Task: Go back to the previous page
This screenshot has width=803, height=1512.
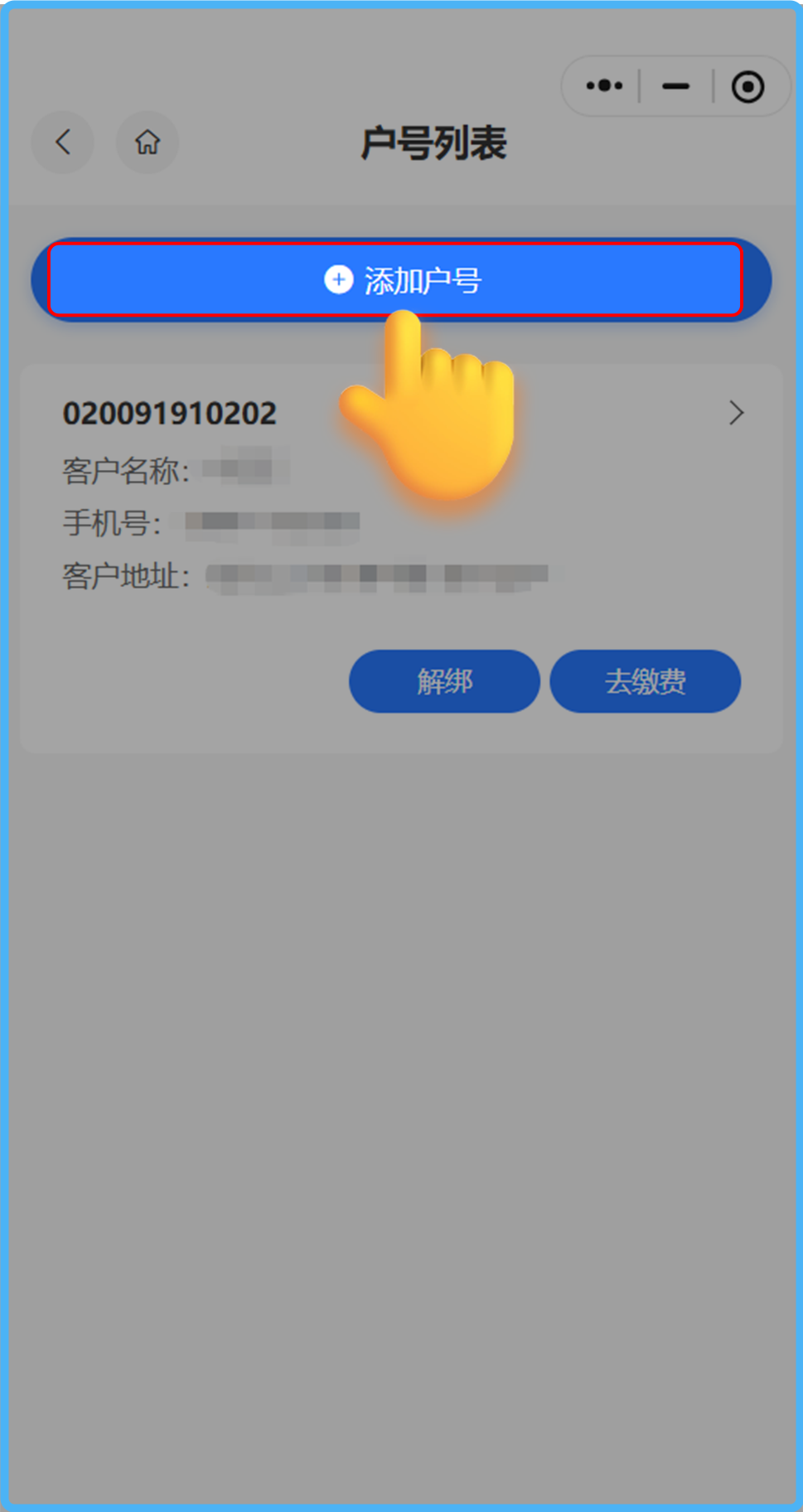Action: click(63, 142)
